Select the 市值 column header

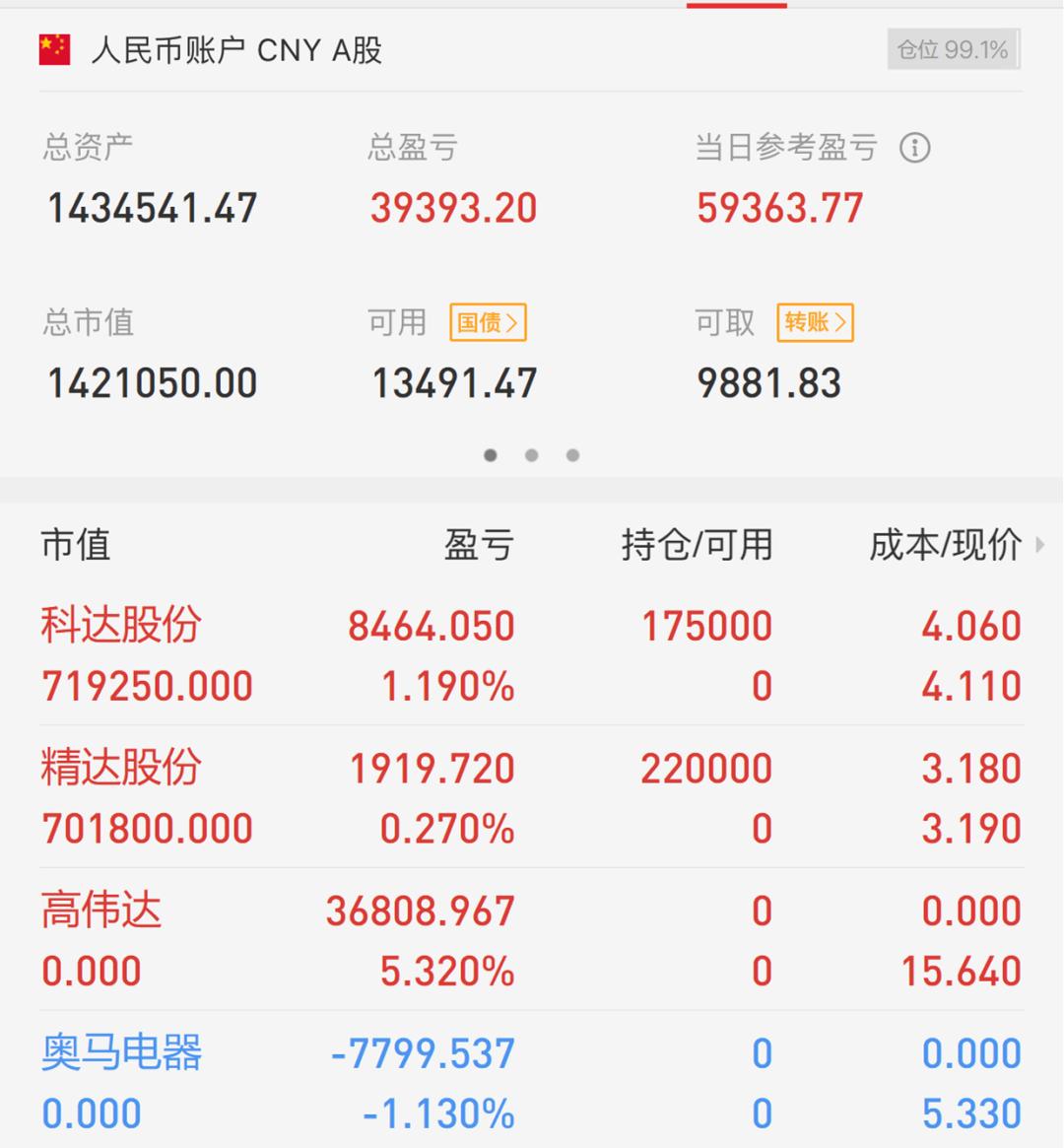(77, 544)
